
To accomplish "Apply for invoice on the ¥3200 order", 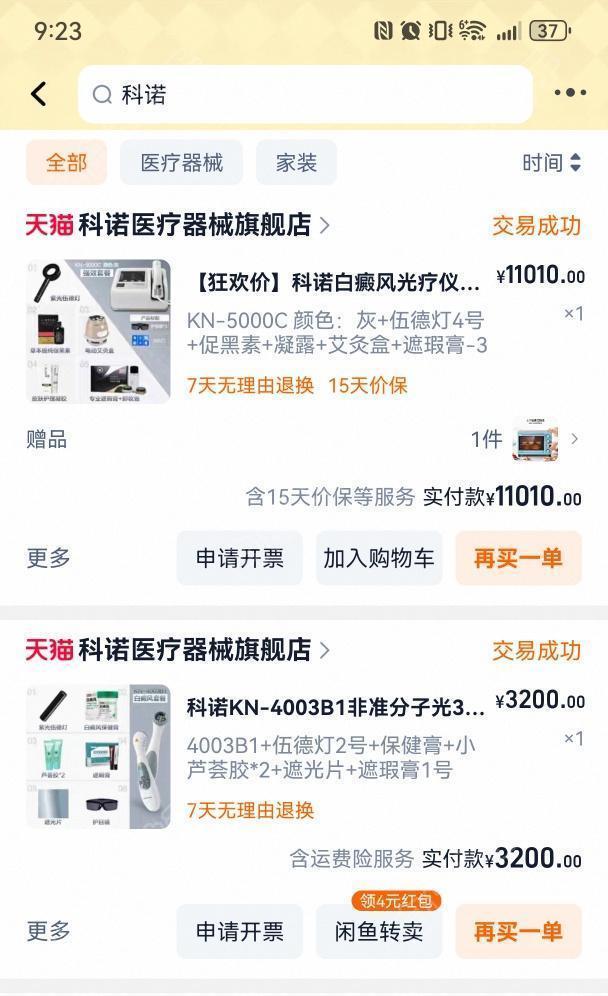I will point(239,931).
